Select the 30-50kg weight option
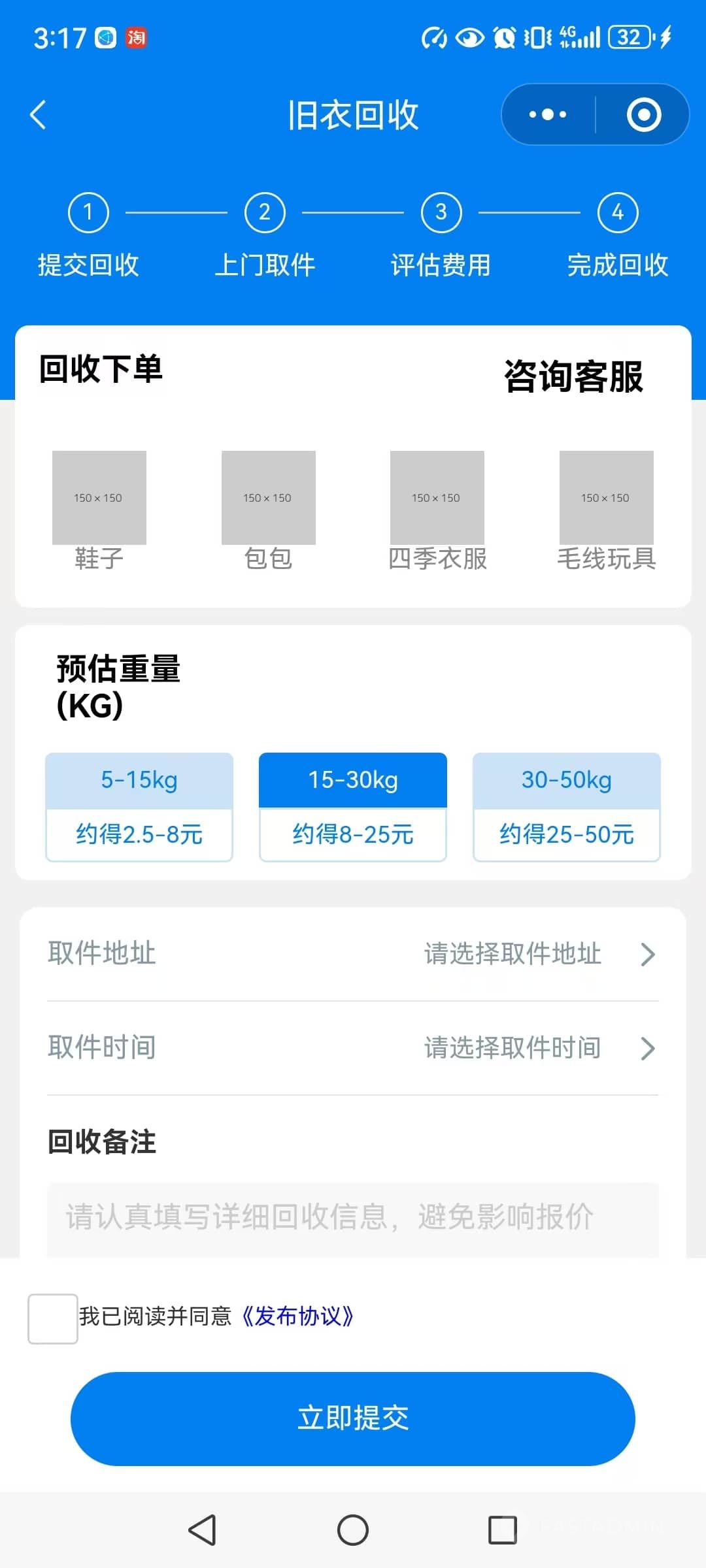 (567, 807)
